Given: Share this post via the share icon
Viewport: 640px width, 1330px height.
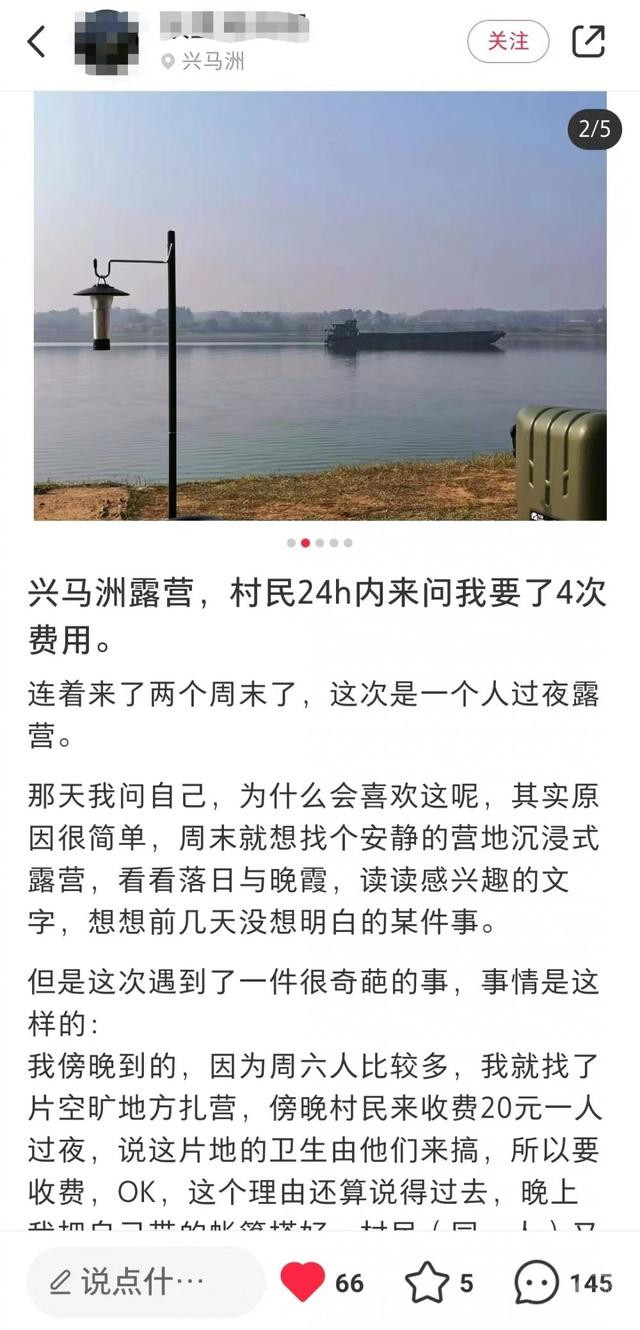Looking at the screenshot, I should [x=588, y=41].
